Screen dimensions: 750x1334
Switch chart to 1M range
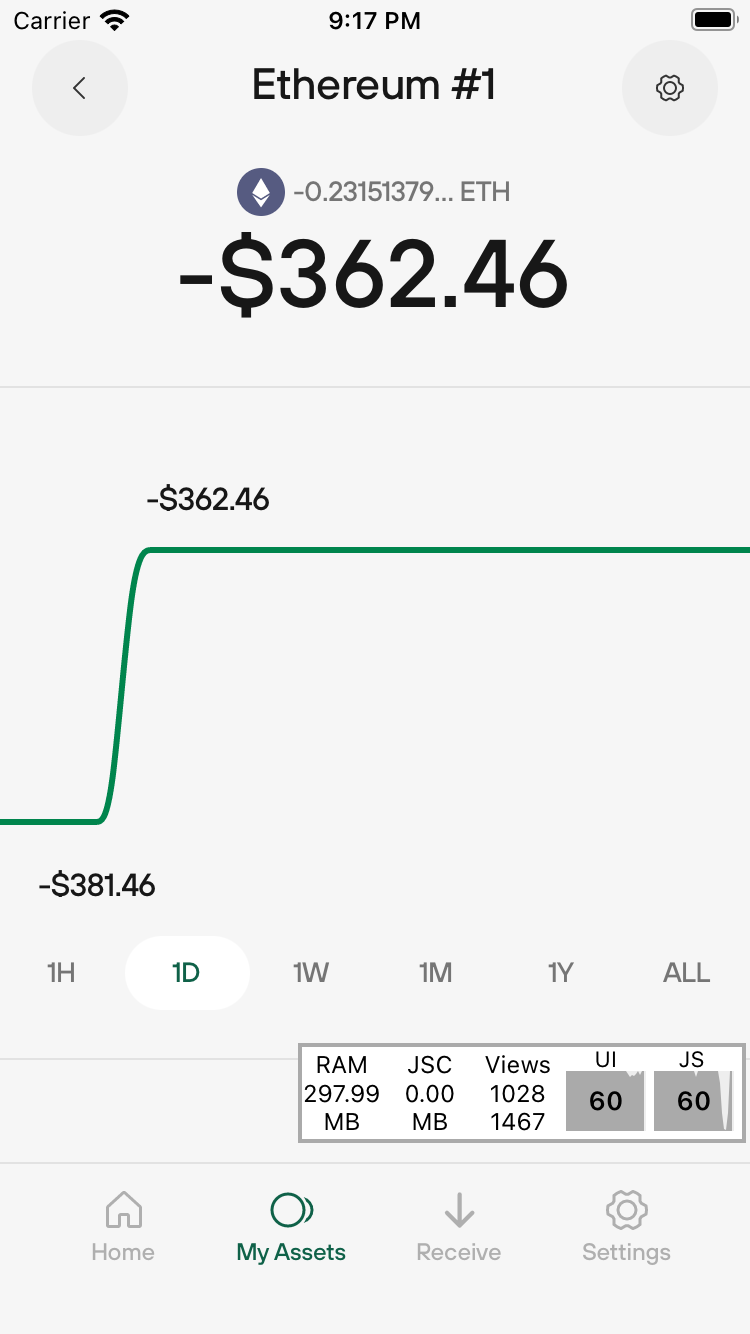point(436,973)
